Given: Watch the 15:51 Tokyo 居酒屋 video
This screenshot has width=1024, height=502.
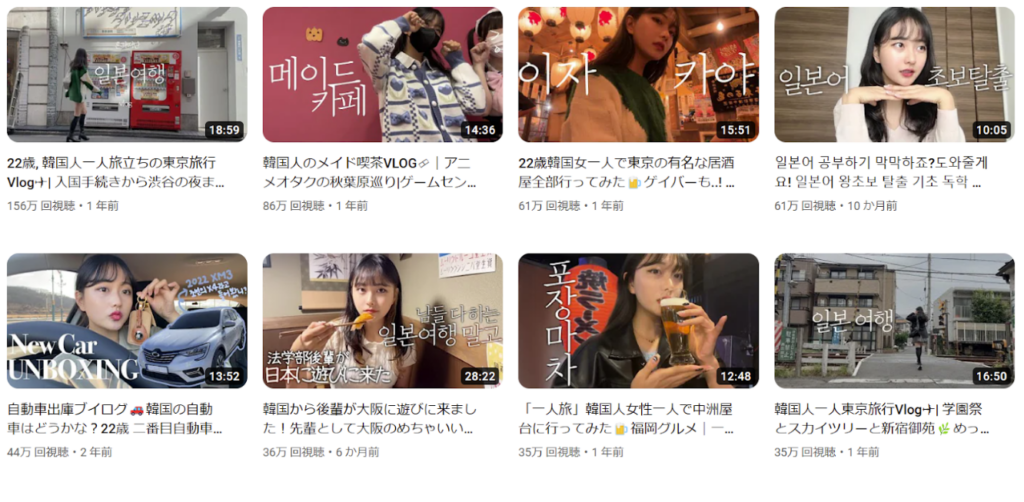Looking at the screenshot, I should [638, 75].
